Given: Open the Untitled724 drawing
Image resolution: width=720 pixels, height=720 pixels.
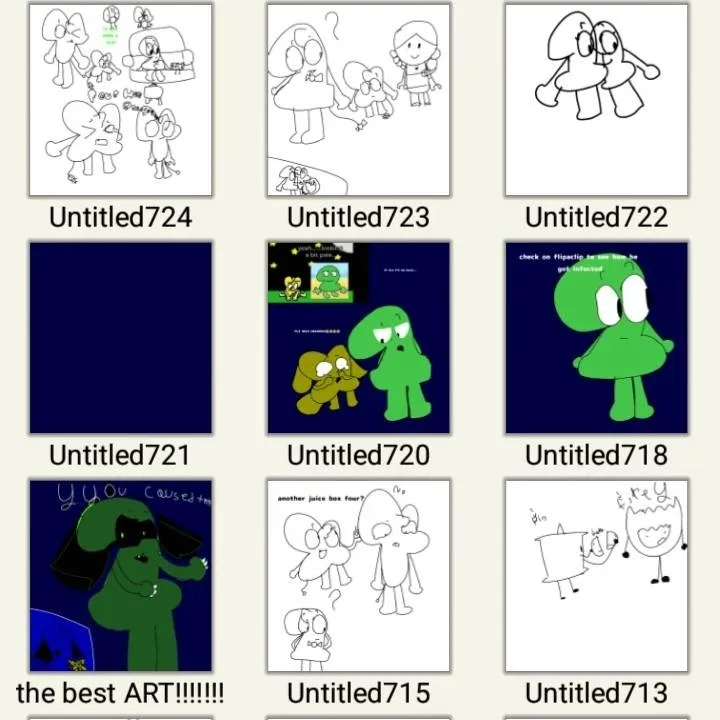Looking at the screenshot, I should tap(120, 100).
